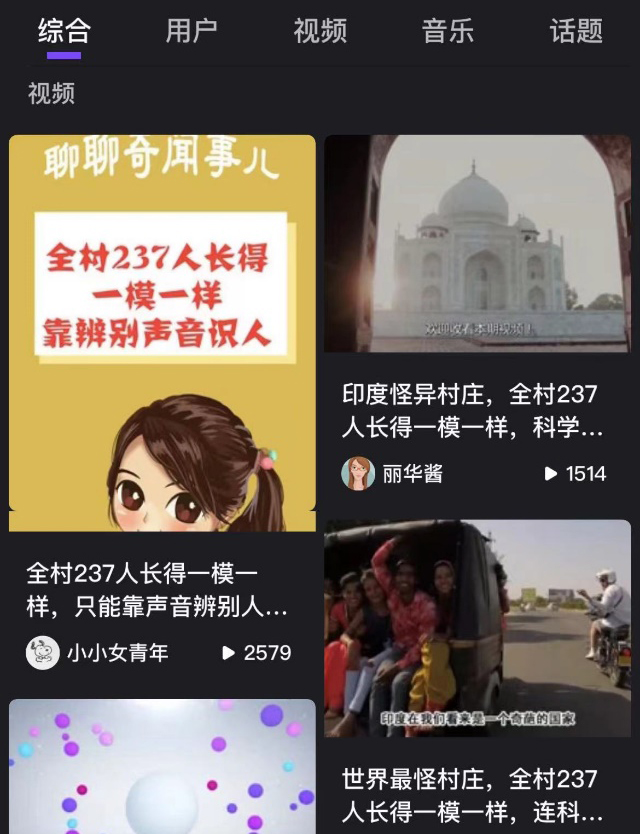Switch to the 综合 tab
Screen dimensions: 640x834
[64, 31]
